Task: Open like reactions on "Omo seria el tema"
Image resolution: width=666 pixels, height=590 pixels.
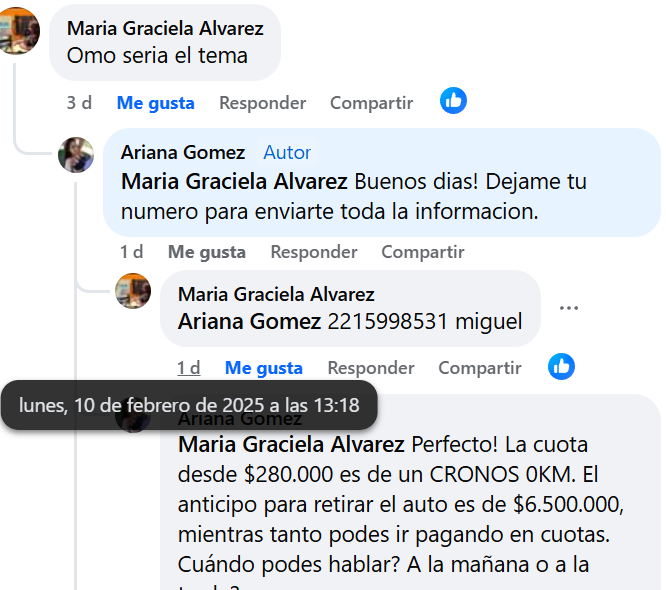Action: point(453,101)
